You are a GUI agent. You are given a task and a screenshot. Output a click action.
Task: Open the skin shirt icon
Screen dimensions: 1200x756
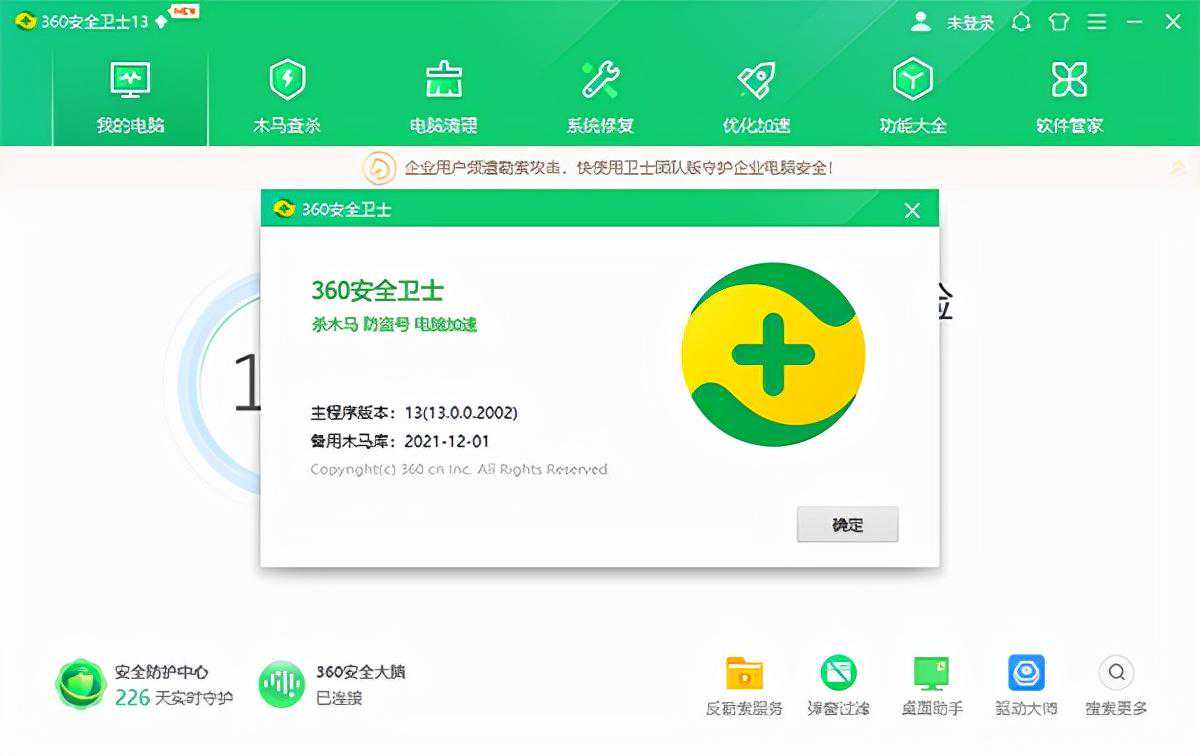tap(1059, 22)
